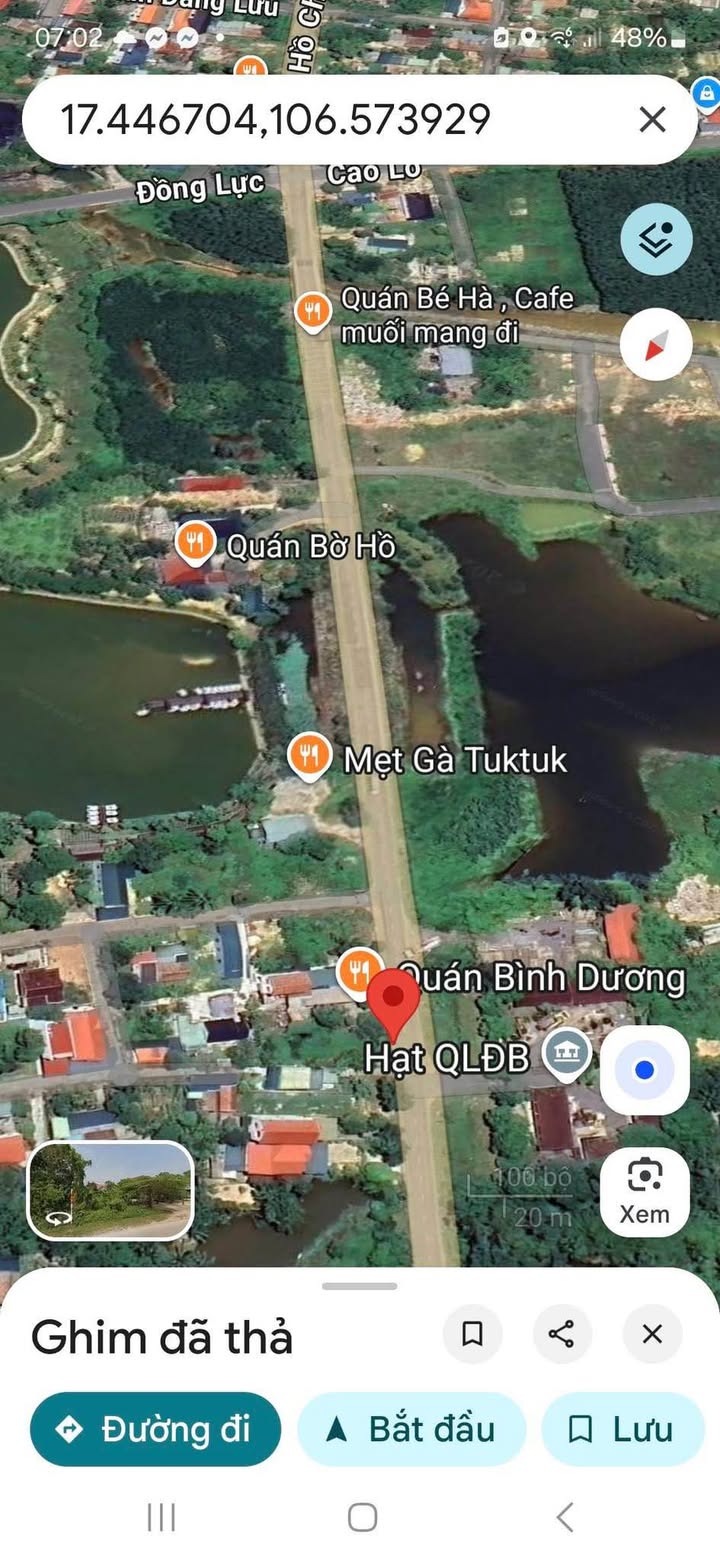The height and width of the screenshot is (1560, 720).
Task: Start navigation with Bắt đầu
Action: (x=411, y=1429)
